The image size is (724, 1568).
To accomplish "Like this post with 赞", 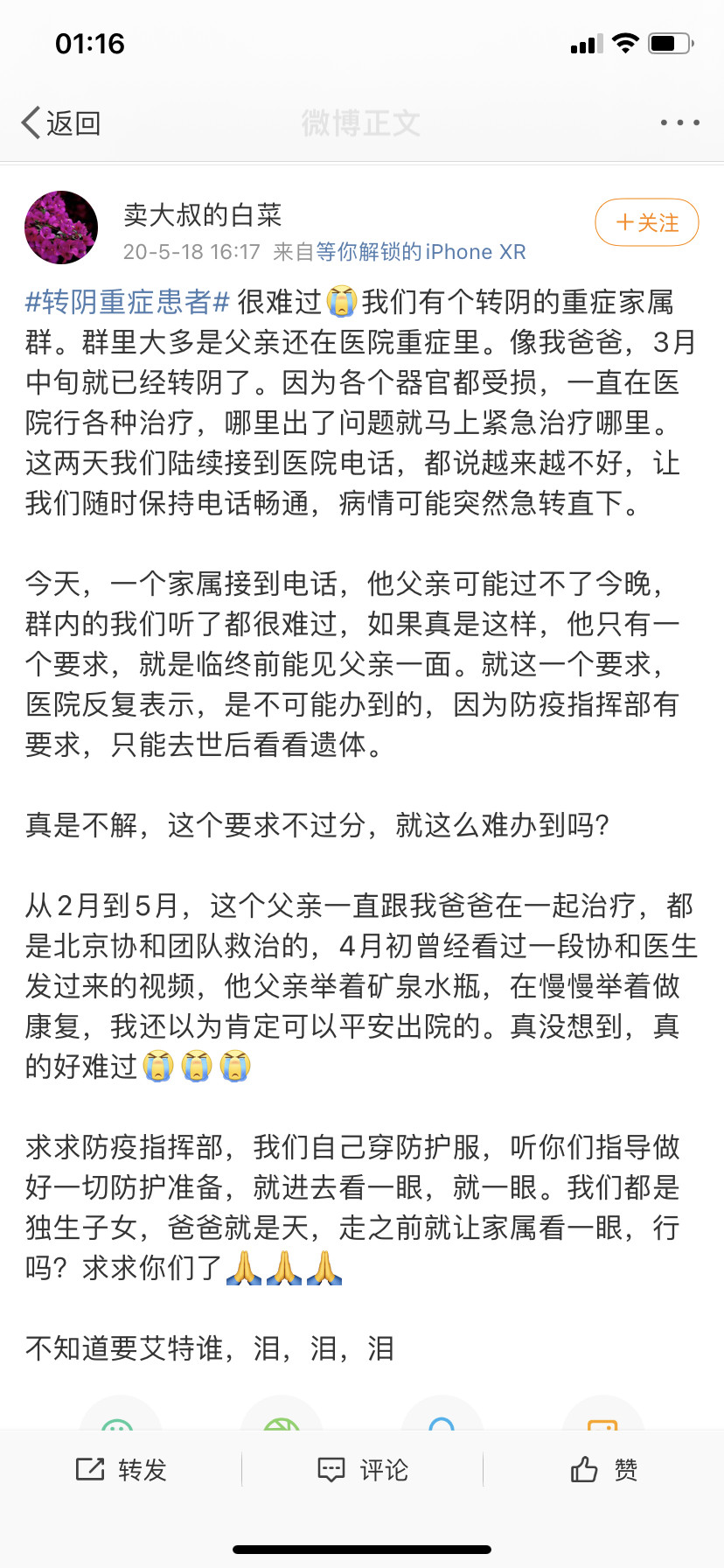I will click(x=604, y=1469).
